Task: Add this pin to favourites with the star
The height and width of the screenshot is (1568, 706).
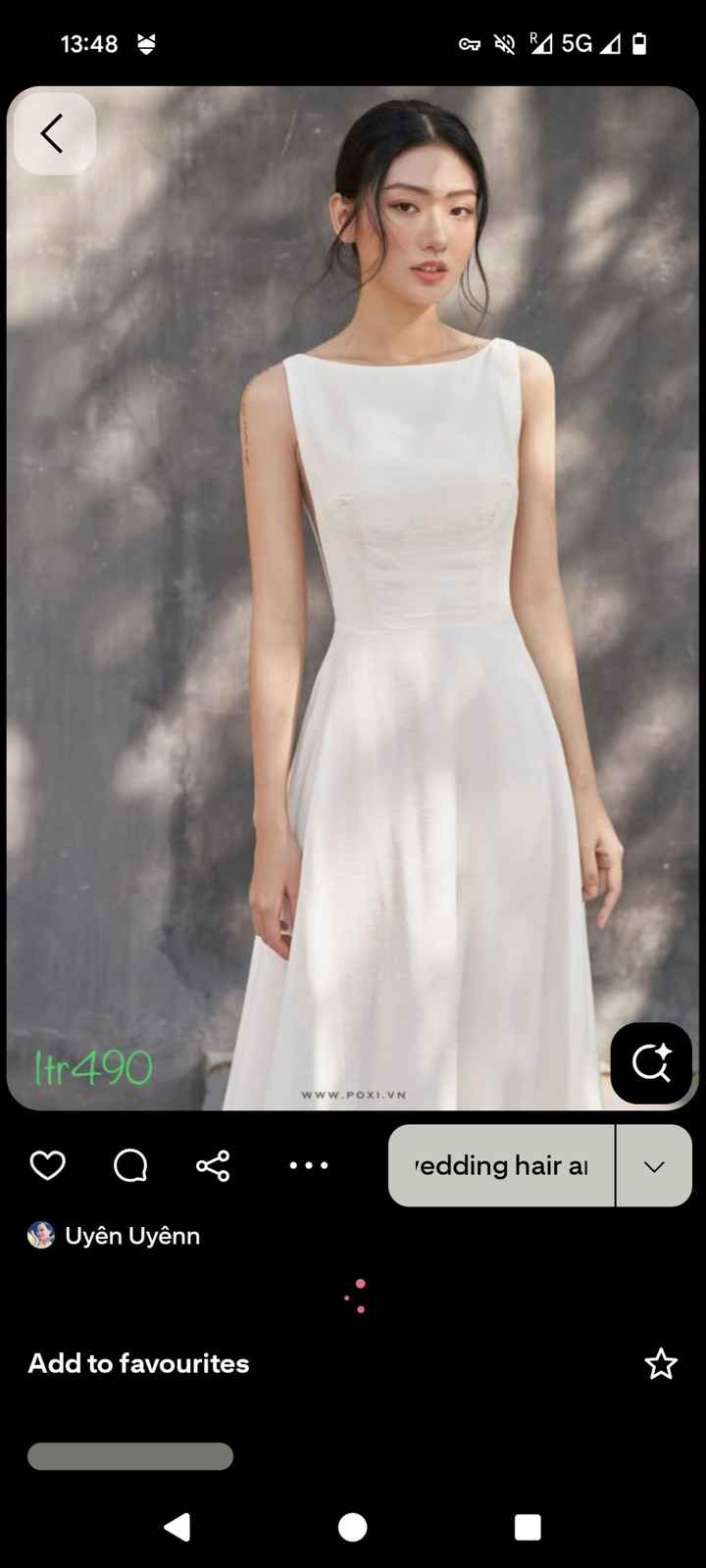Action: [x=661, y=1363]
